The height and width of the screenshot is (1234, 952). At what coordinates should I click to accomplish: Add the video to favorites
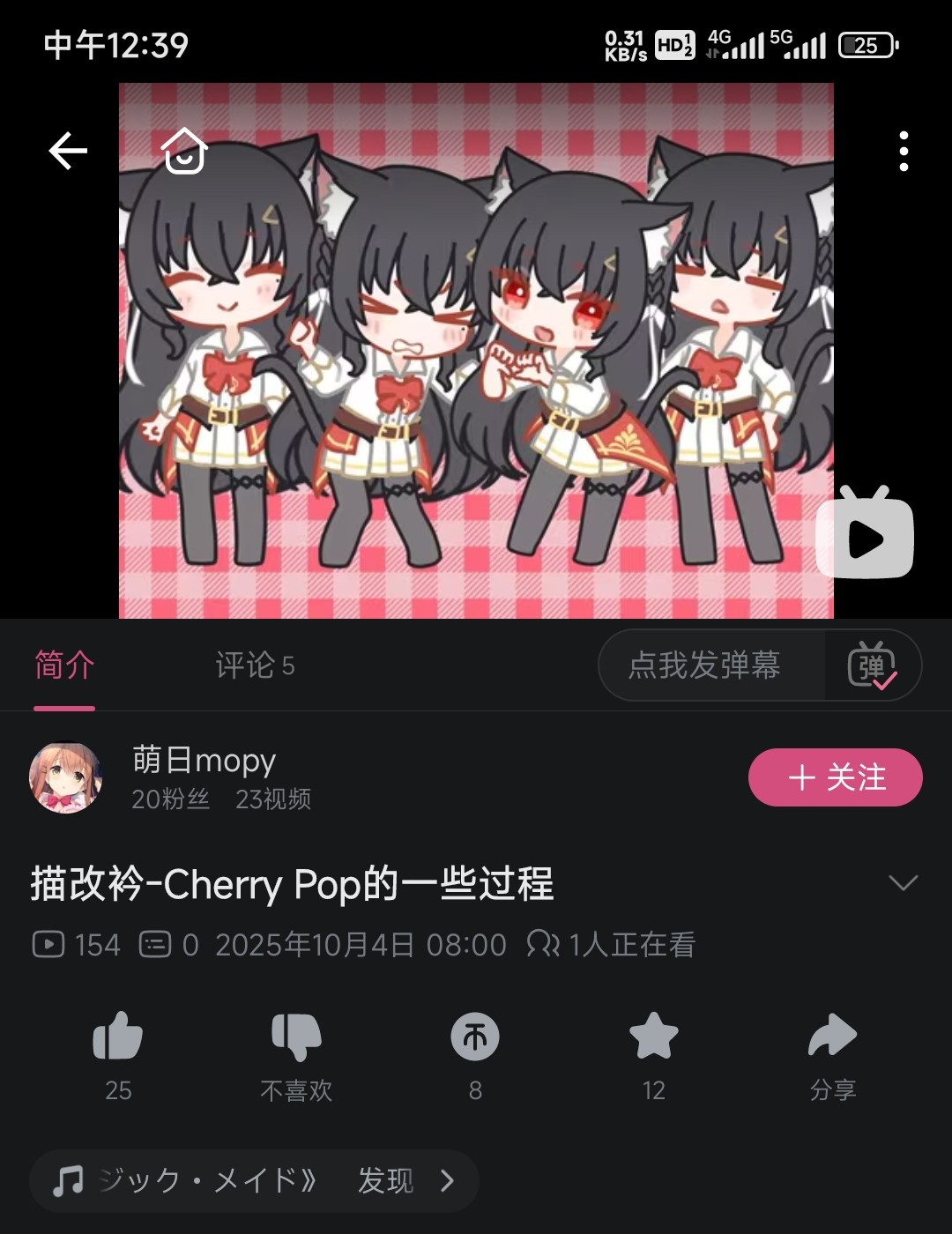click(x=653, y=1038)
